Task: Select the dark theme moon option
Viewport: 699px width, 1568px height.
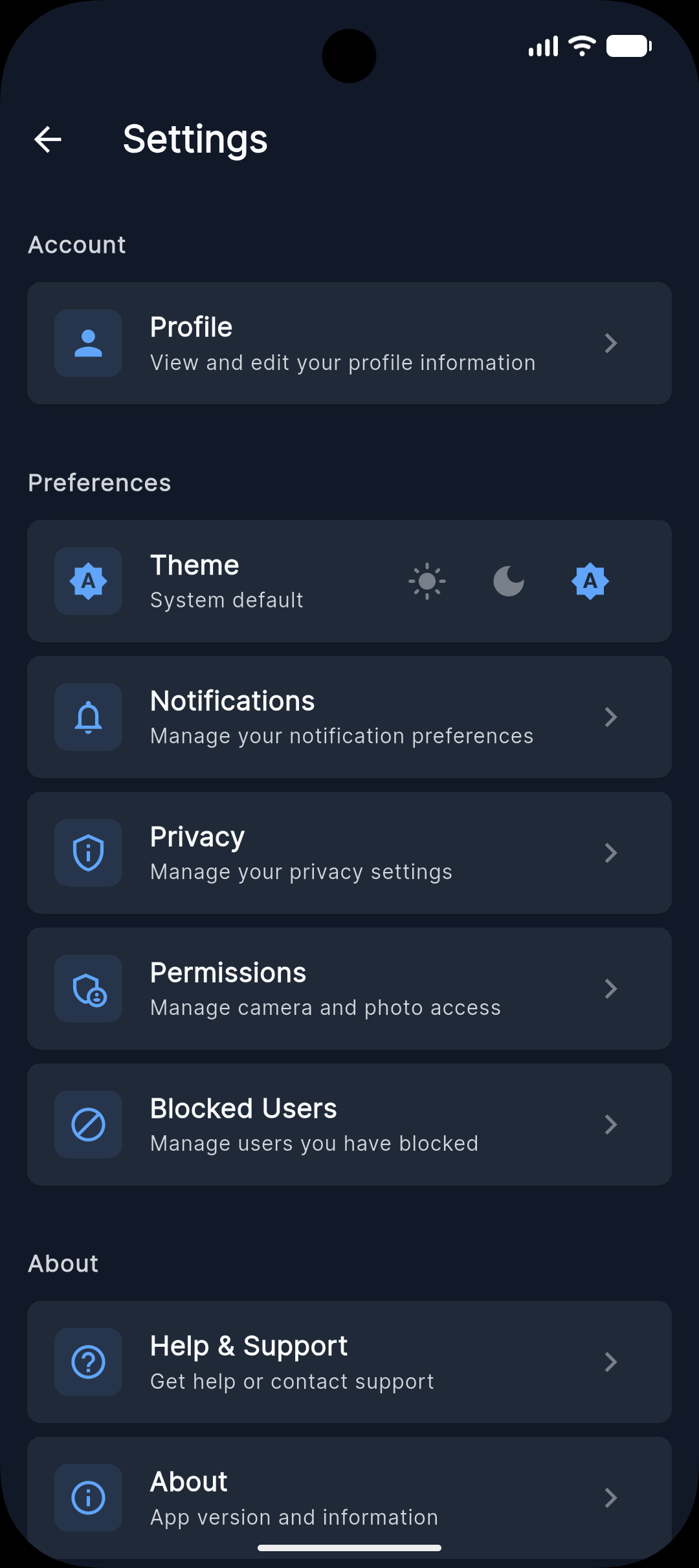Action: (x=509, y=581)
